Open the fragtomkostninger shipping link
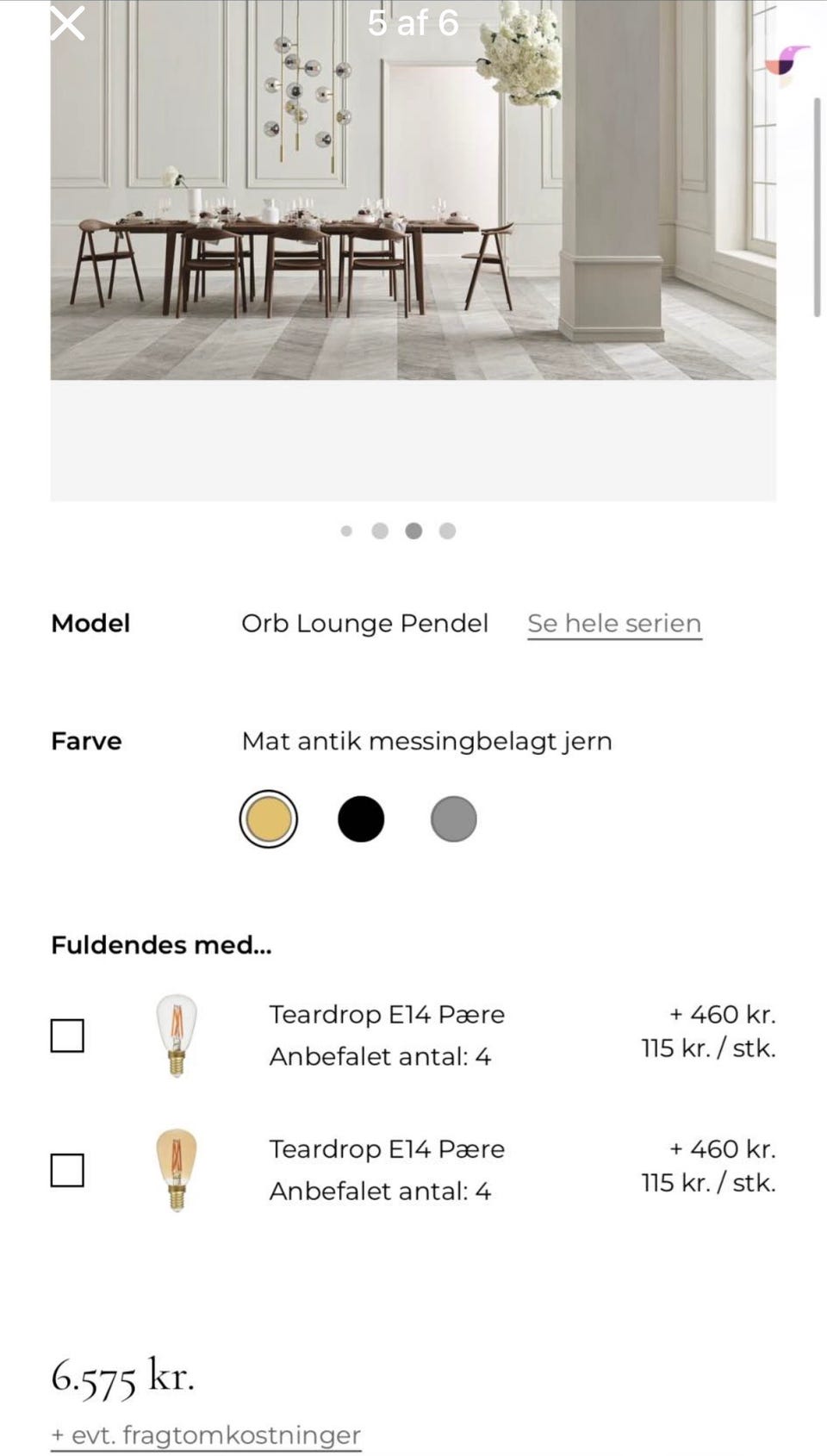This screenshot has width=827, height=1456. 205,1433
